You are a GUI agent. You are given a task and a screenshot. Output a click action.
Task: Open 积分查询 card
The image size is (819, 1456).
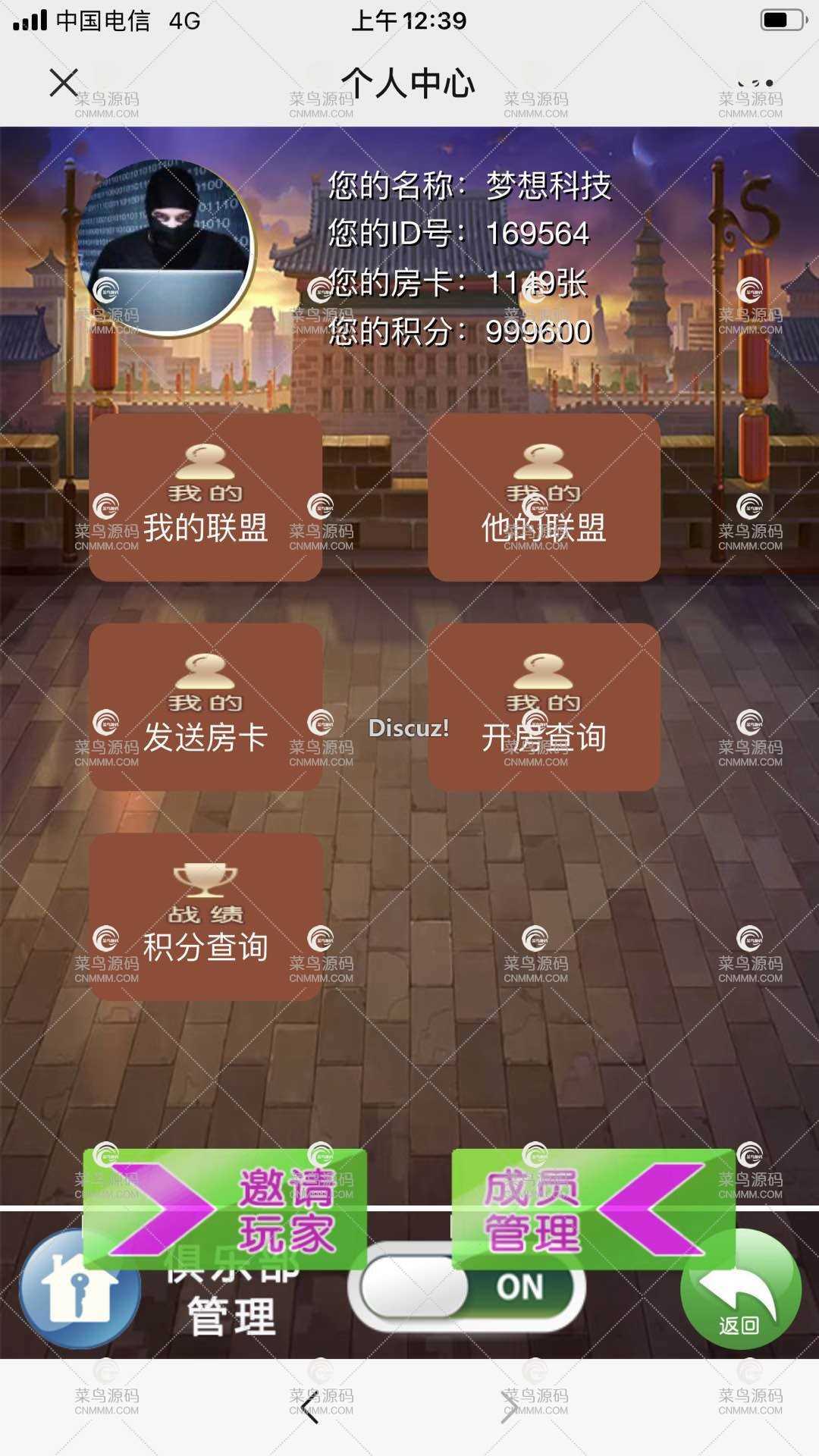[x=206, y=917]
